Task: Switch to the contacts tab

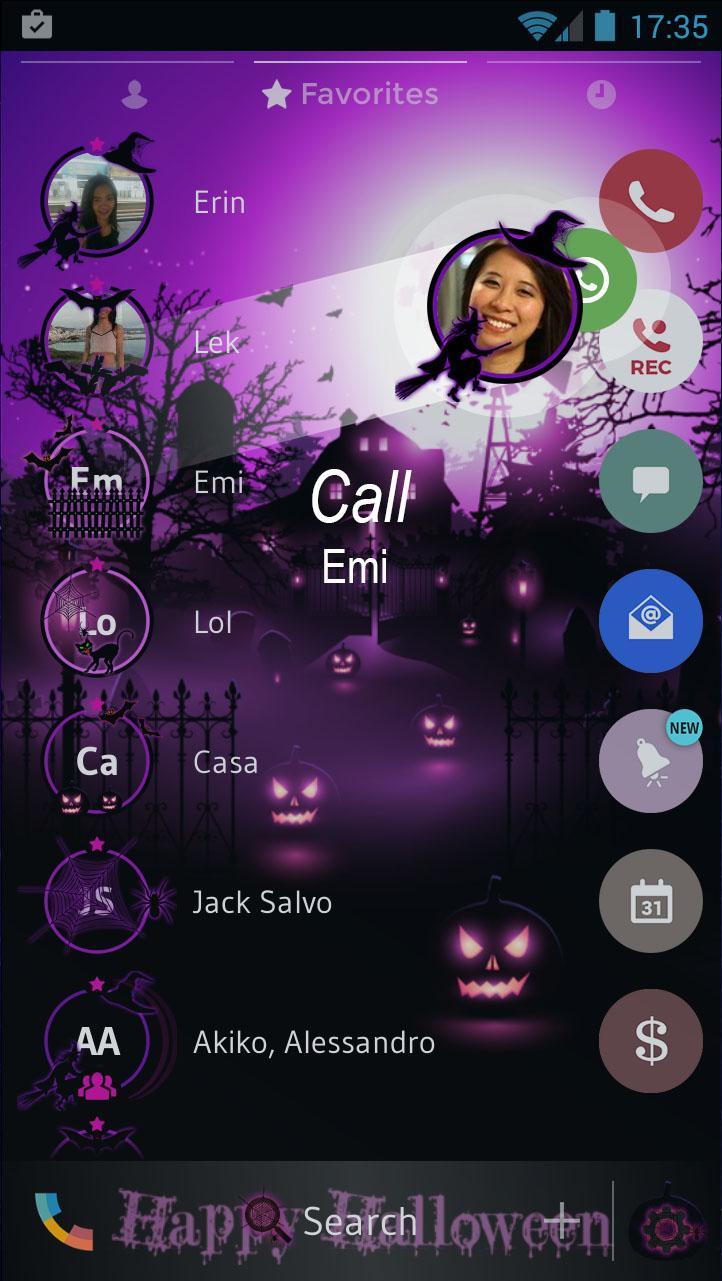Action: tap(134, 95)
